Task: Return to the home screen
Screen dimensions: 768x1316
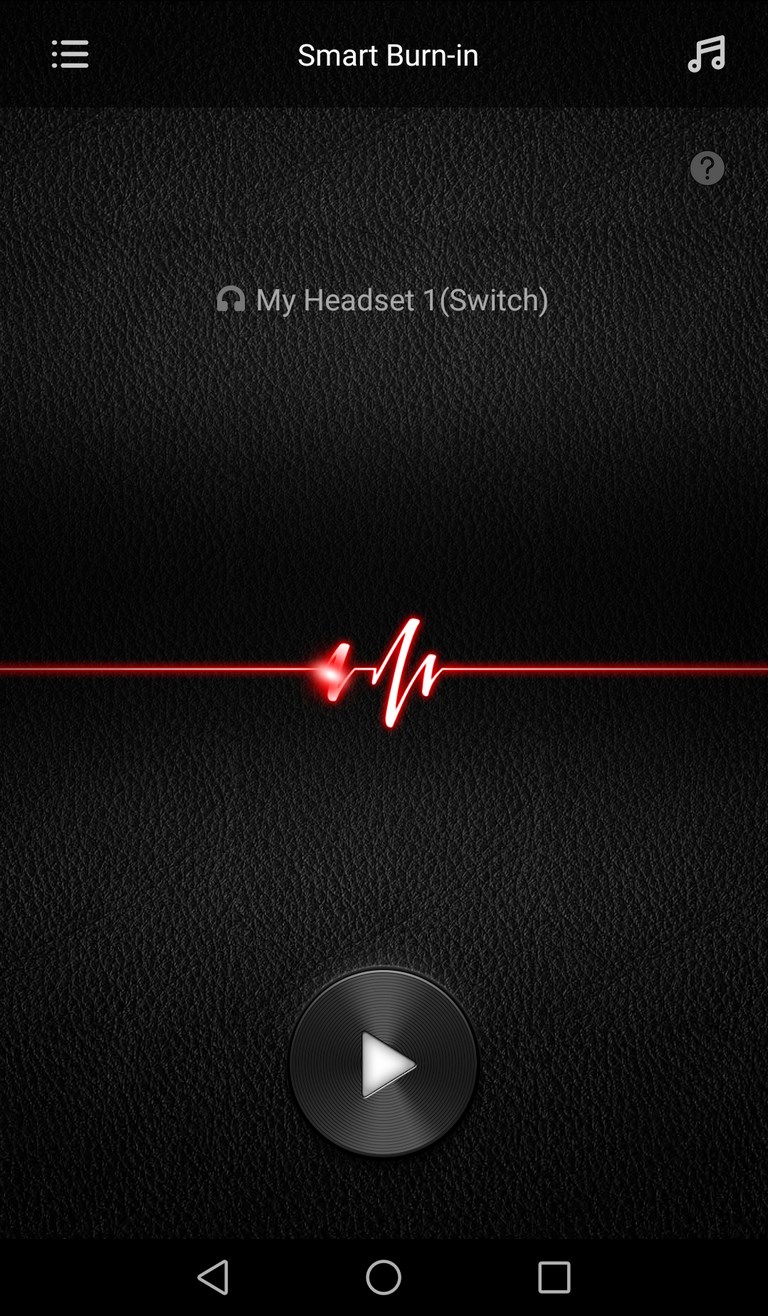Action: [383, 1277]
